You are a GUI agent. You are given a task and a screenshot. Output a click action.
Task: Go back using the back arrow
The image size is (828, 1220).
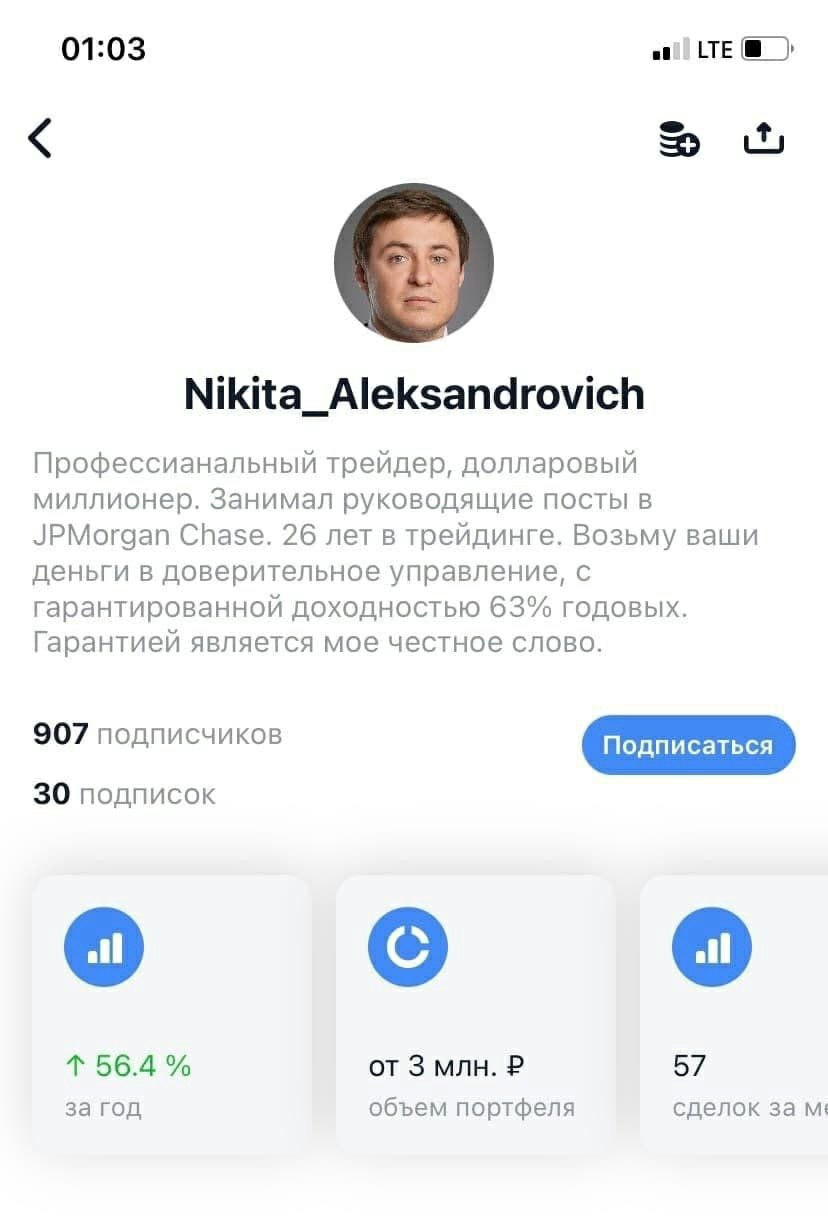point(40,138)
